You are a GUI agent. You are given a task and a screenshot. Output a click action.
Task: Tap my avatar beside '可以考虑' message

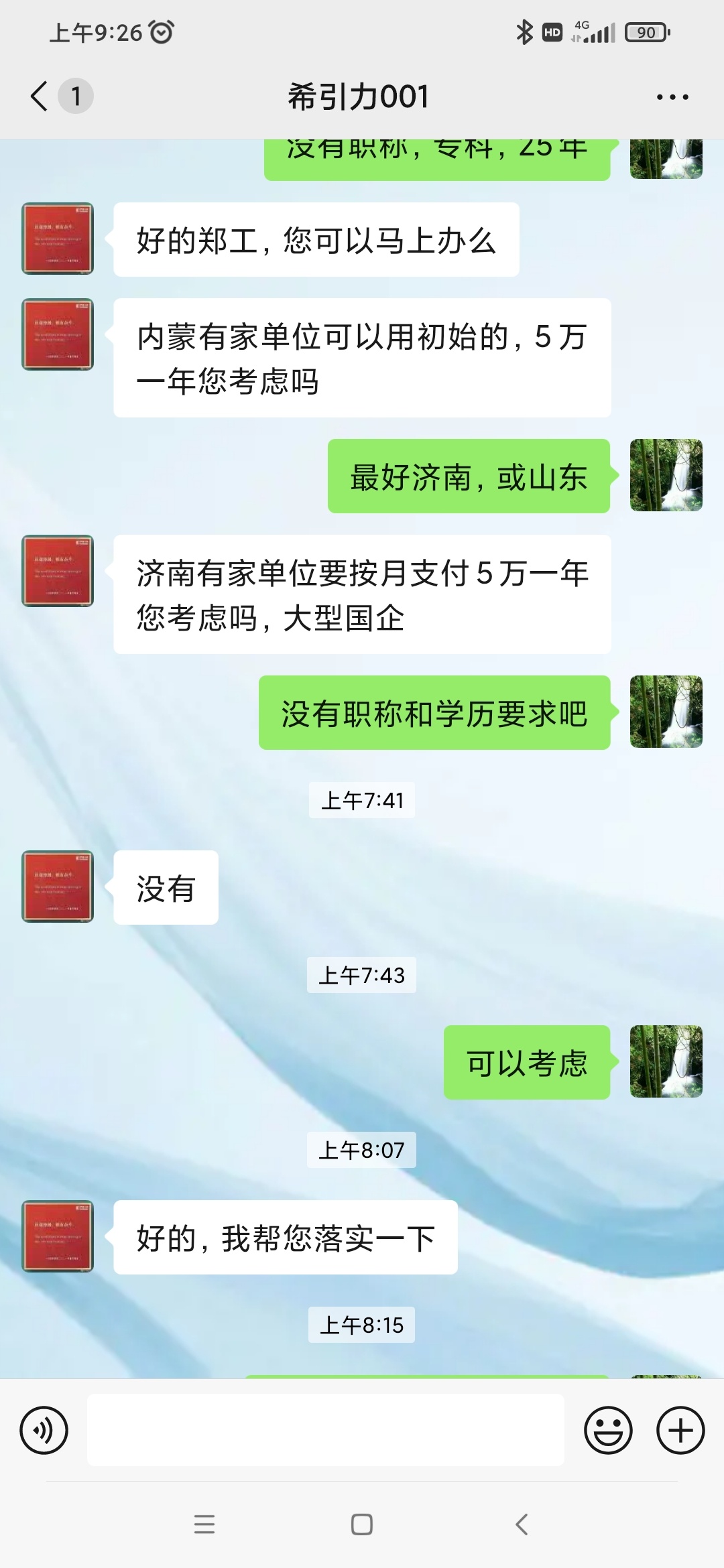[666, 1061]
